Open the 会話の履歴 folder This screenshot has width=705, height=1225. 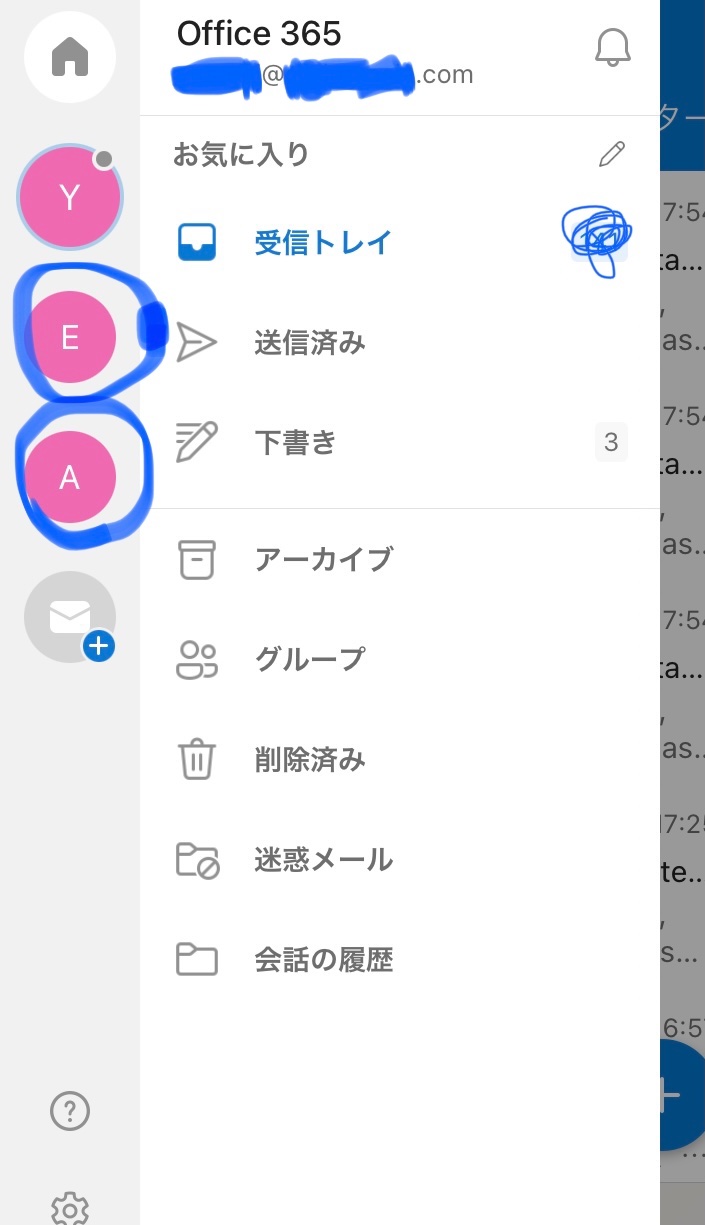(x=323, y=960)
